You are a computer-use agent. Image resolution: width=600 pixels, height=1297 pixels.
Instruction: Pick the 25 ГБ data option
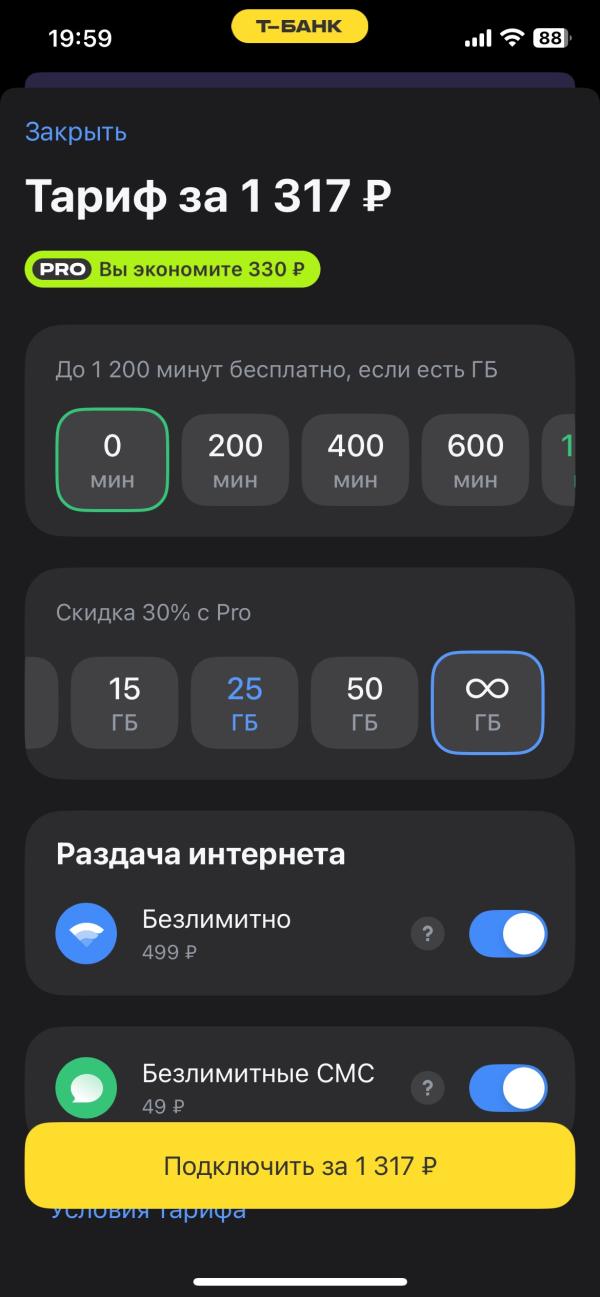coord(244,703)
